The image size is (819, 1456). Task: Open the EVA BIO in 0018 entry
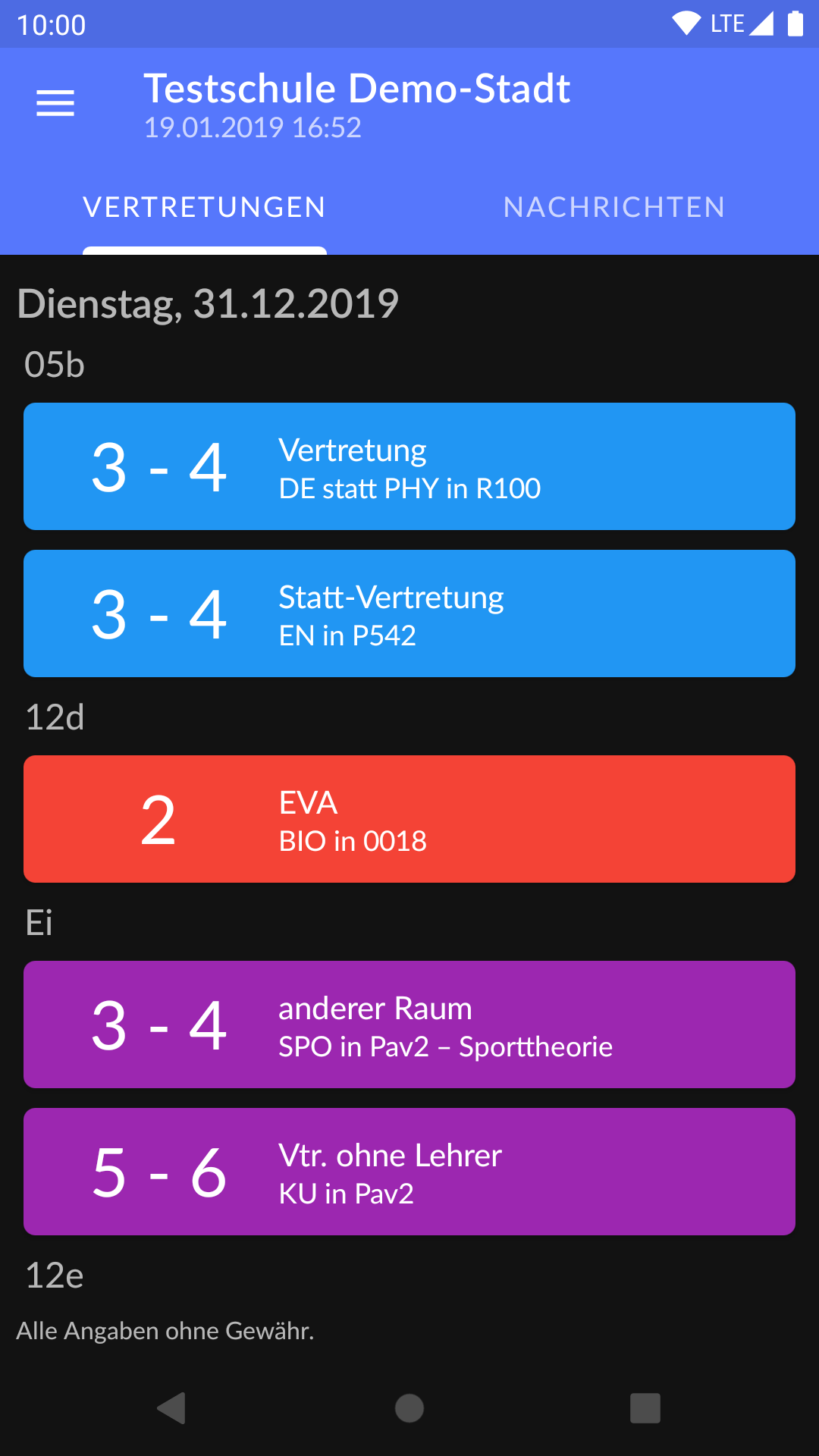409,819
